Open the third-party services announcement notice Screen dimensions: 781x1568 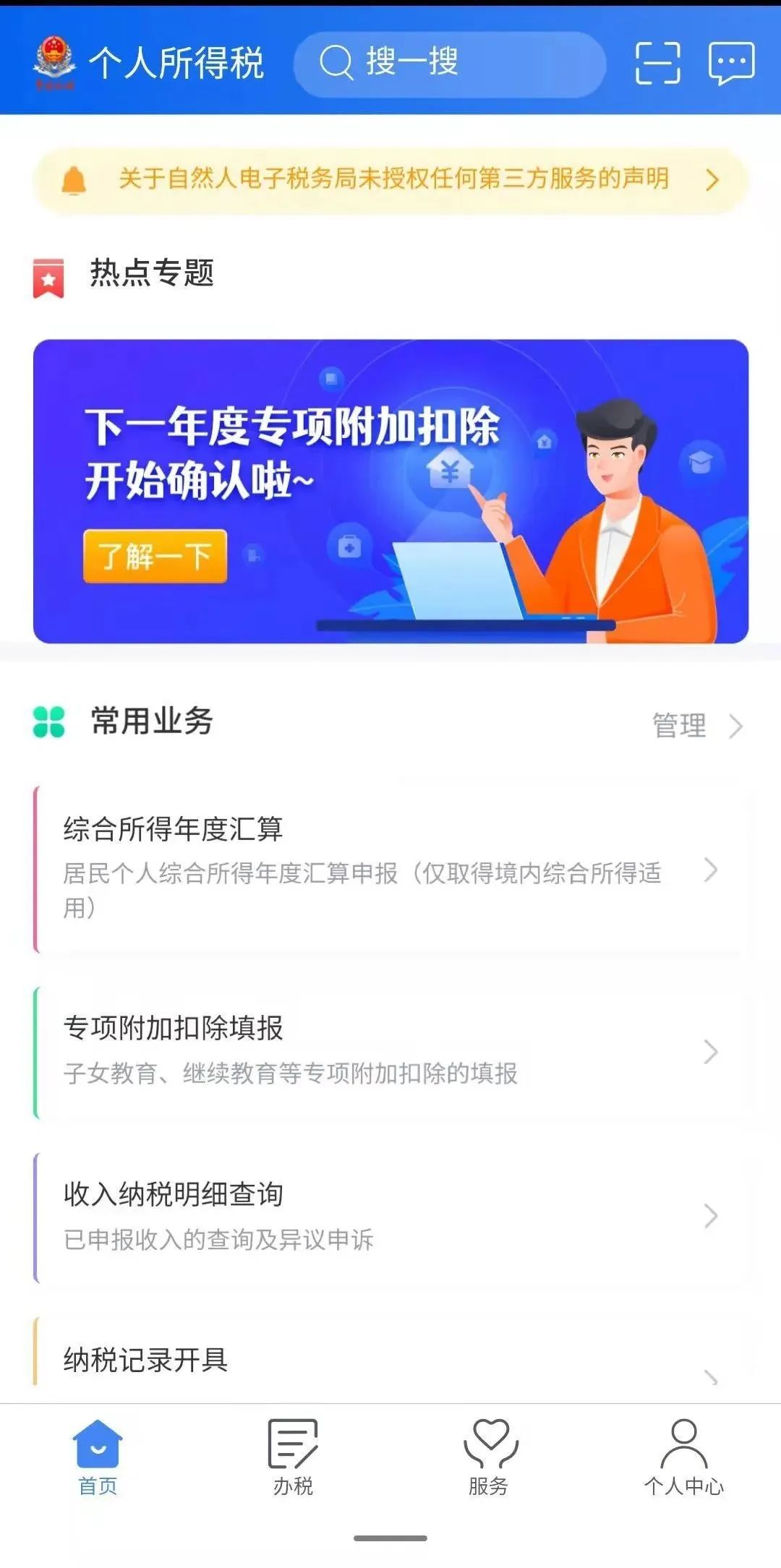[390, 181]
